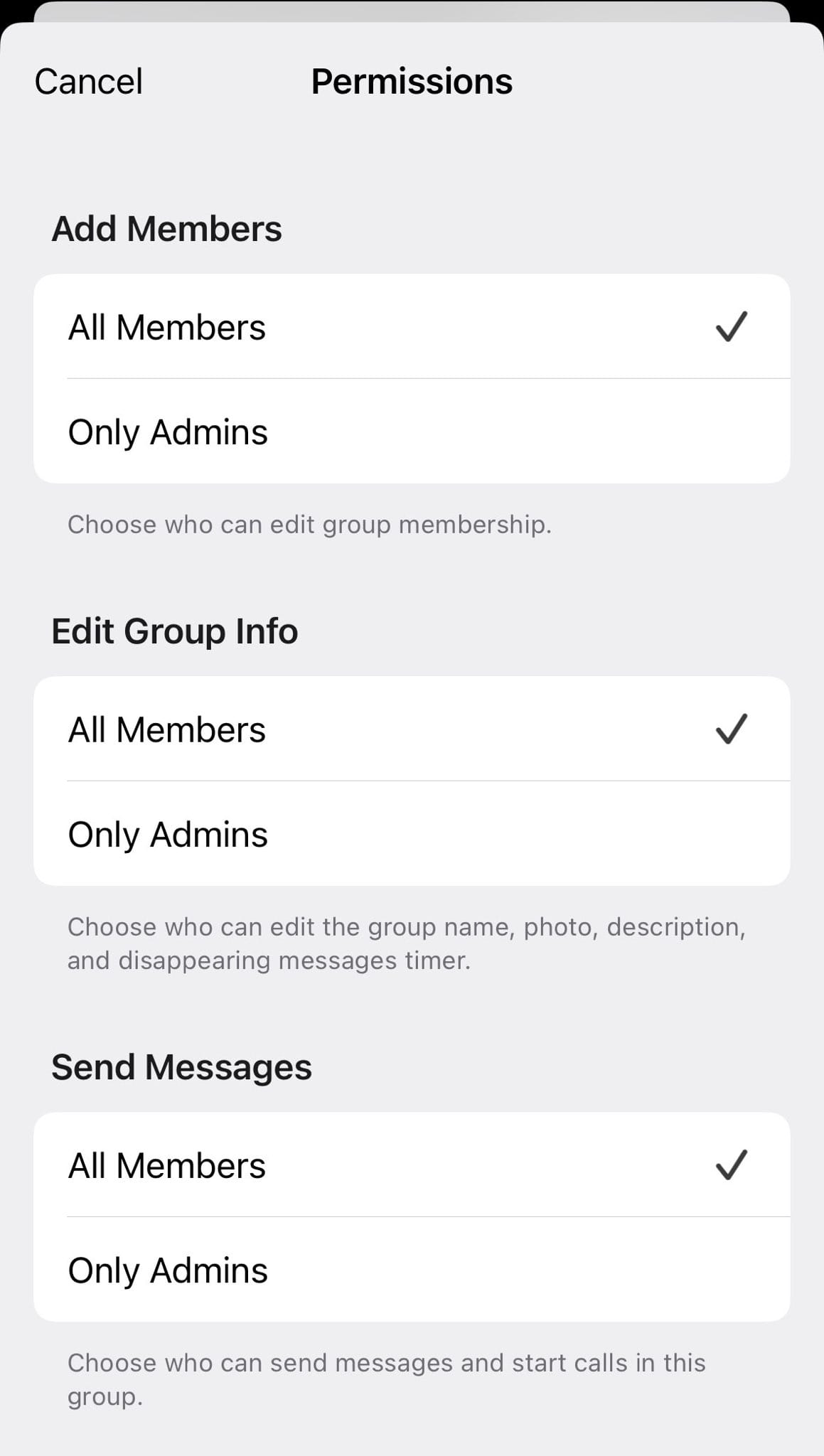Cancel the Permissions changes

click(x=89, y=82)
